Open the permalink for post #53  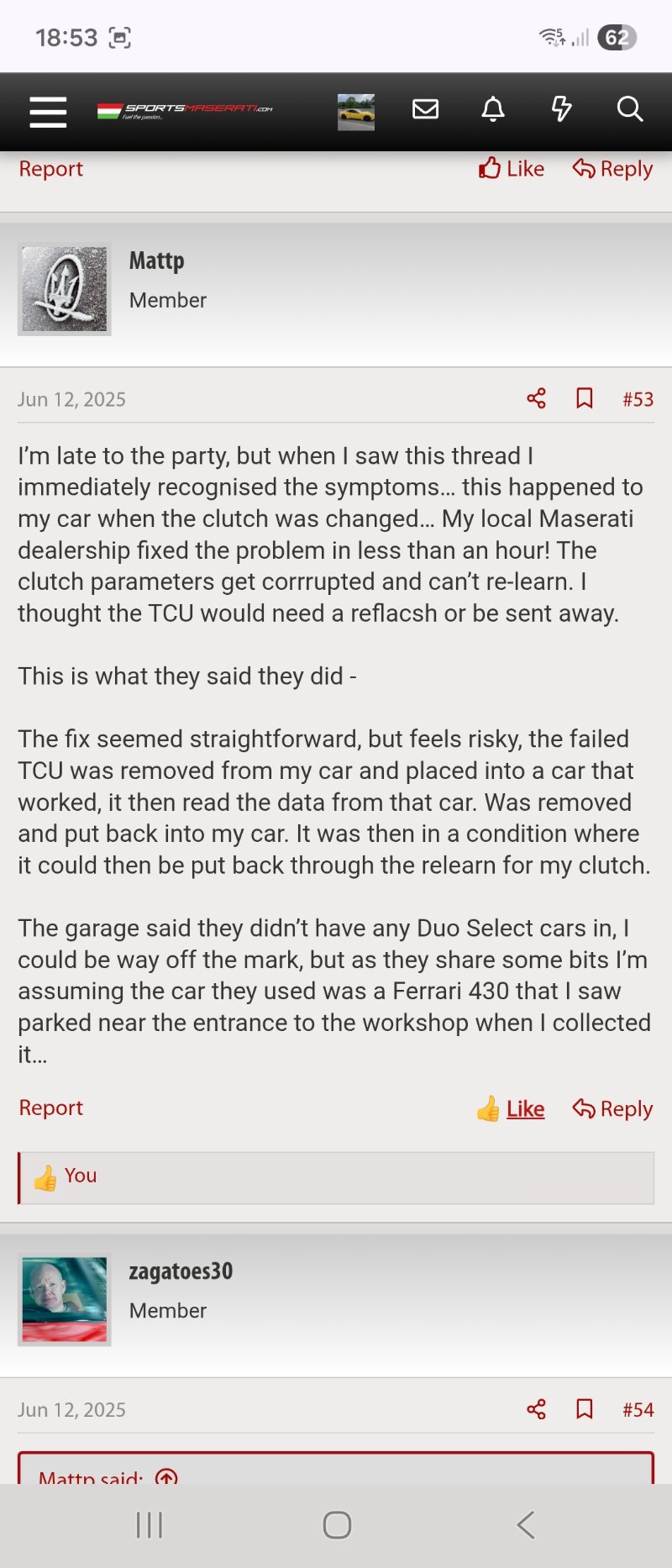coord(638,399)
